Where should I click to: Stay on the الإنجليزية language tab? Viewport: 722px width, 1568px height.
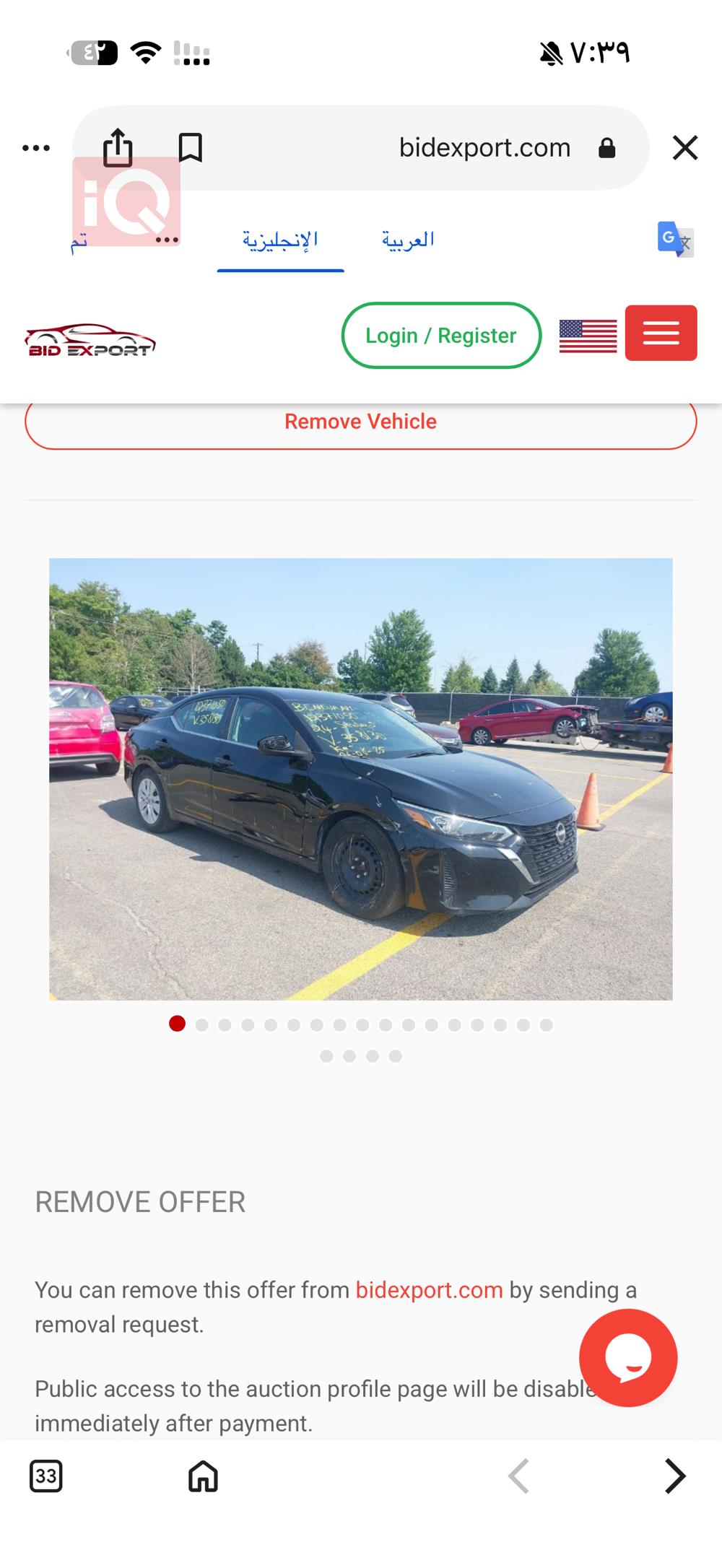tap(280, 238)
